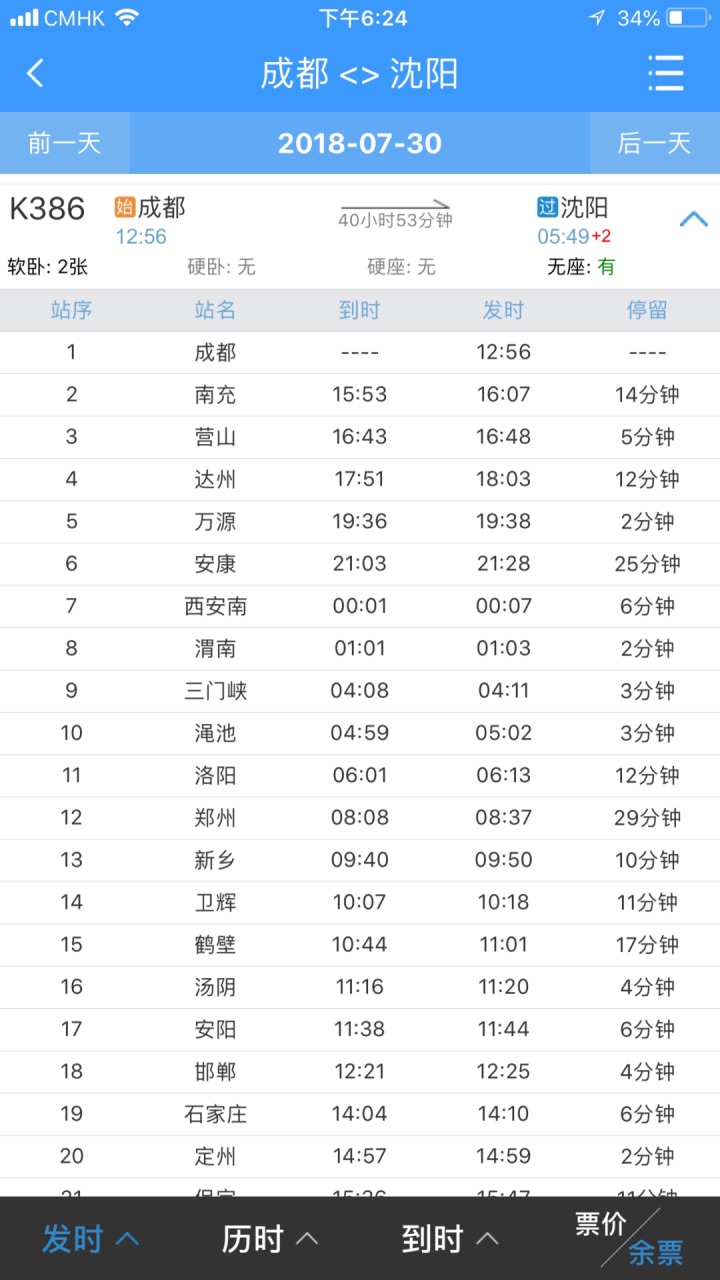Image resolution: width=720 pixels, height=1280 pixels.
Task: Go back using the header arrow
Action: coord(36,73)
